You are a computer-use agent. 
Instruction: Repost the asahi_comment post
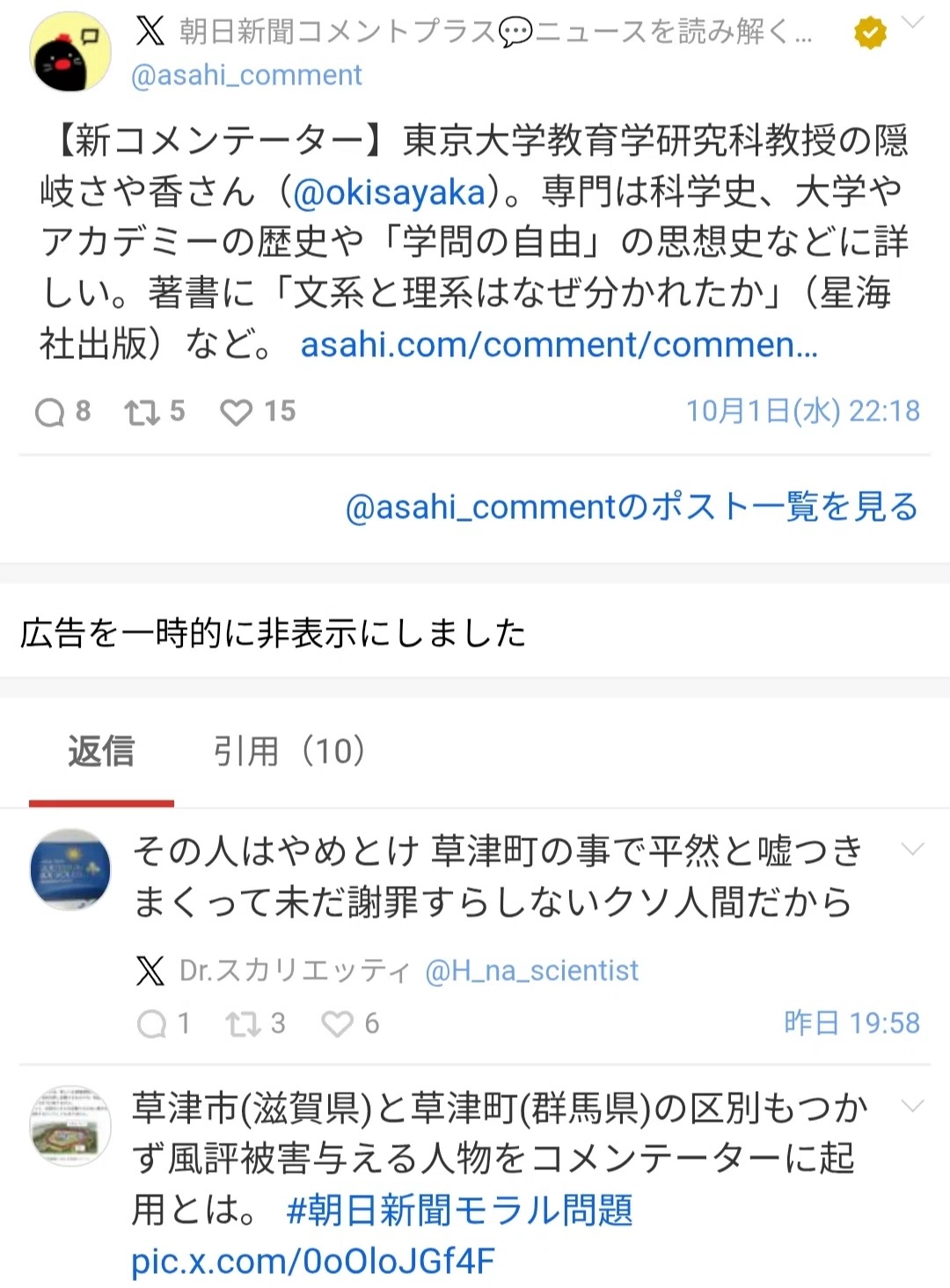coord(142,412)
